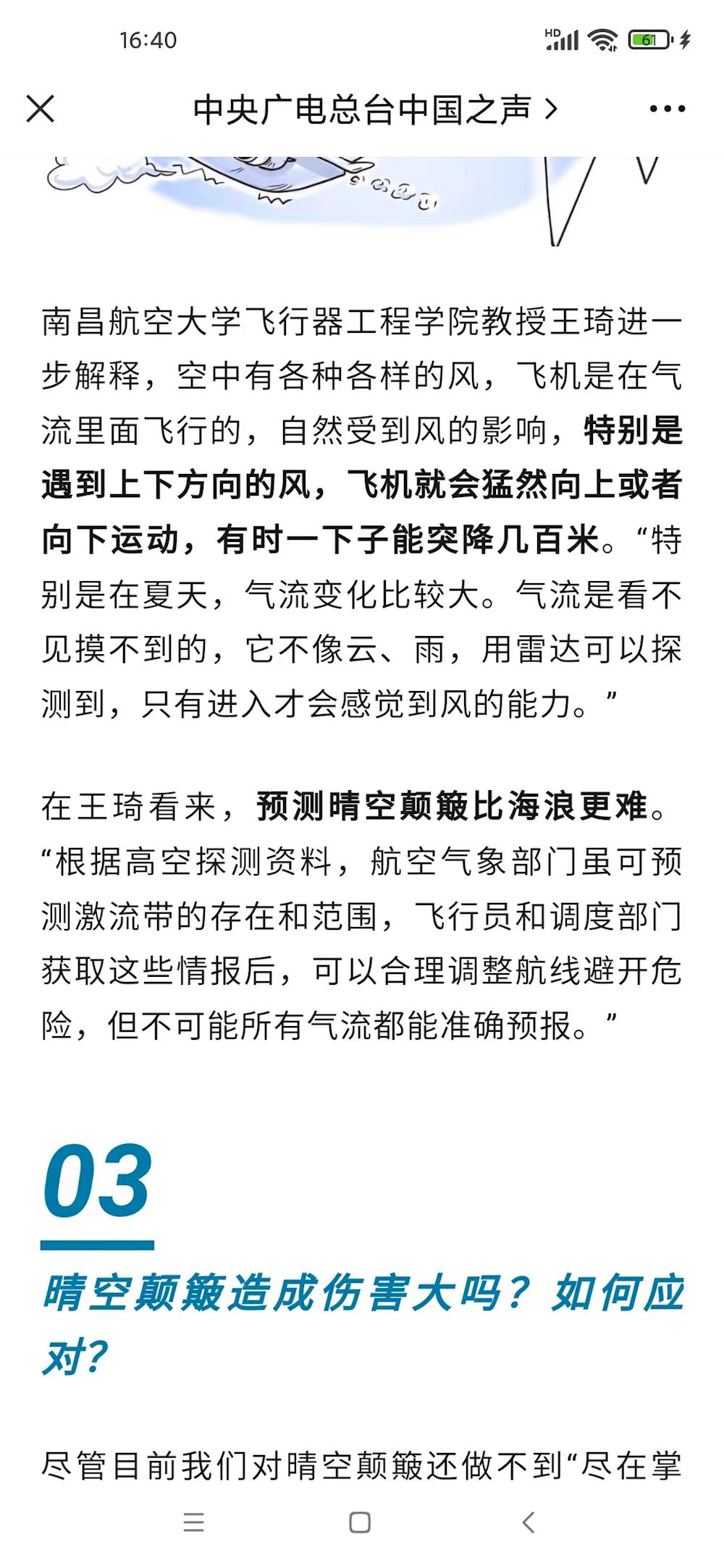Close the article with the X icon
The width and height of the screenshot is (724, 1568).
pos(40,109)
